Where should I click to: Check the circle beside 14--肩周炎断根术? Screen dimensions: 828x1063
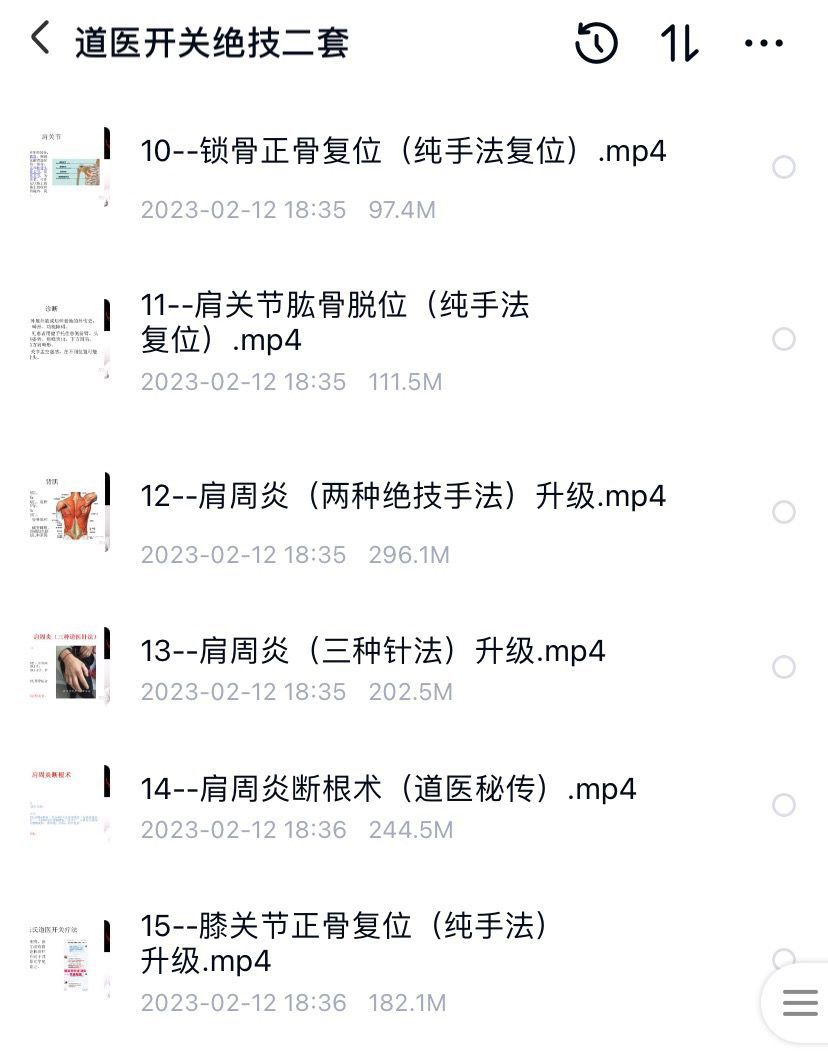pos(784,805)
